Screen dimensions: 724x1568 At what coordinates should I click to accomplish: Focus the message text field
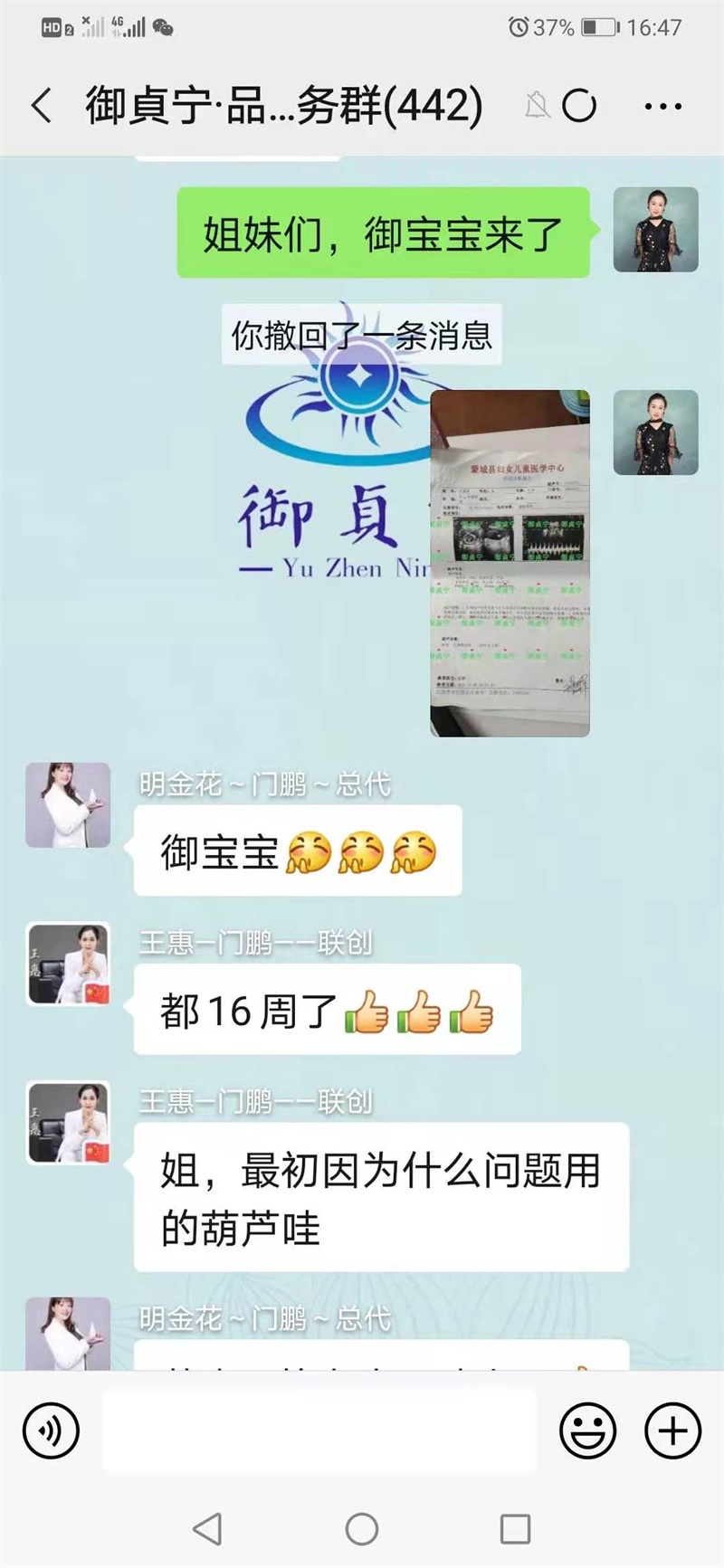pos(319,1430)
